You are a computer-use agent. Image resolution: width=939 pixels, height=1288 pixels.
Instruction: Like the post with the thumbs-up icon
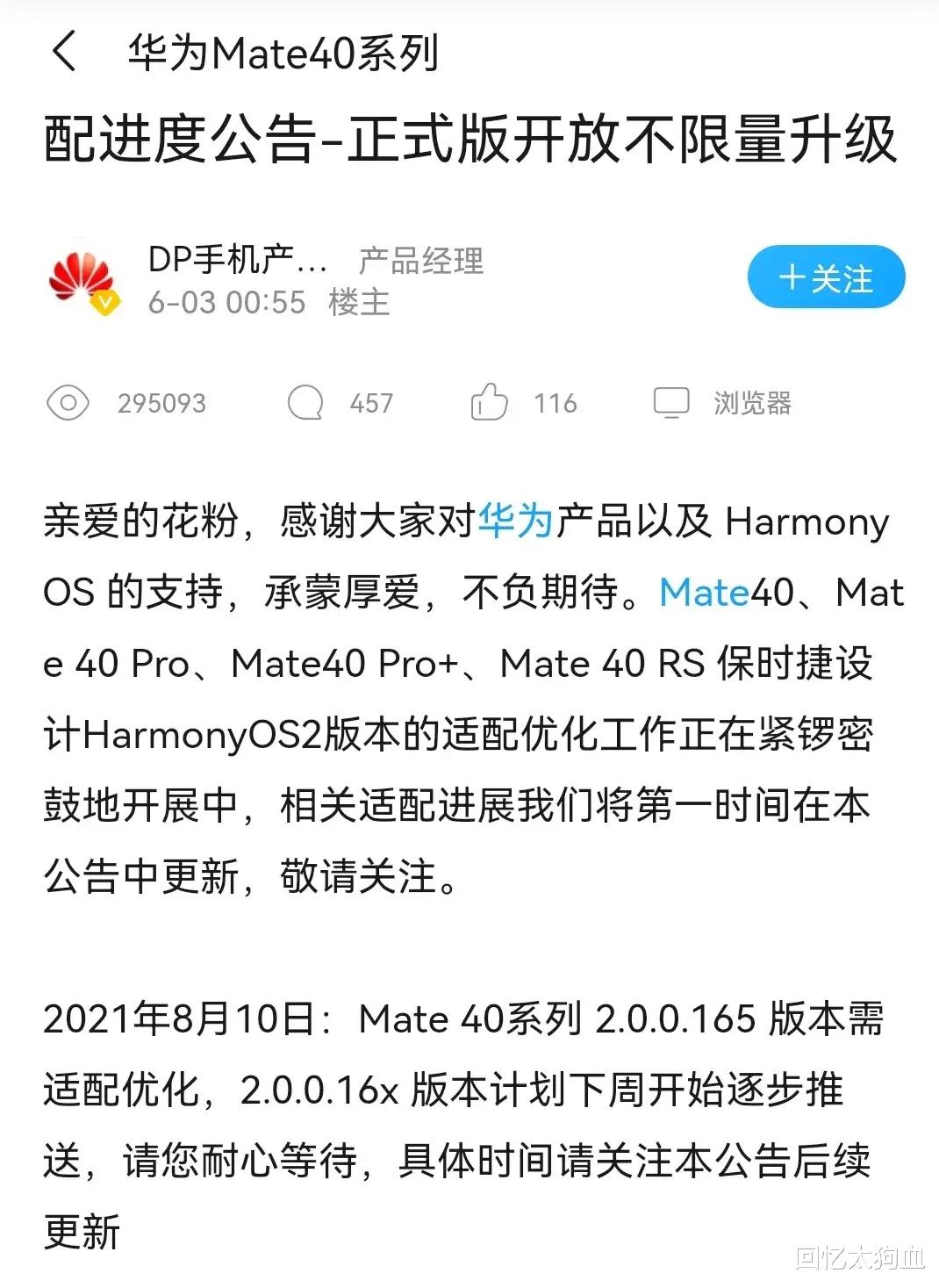tap(491, 403)
